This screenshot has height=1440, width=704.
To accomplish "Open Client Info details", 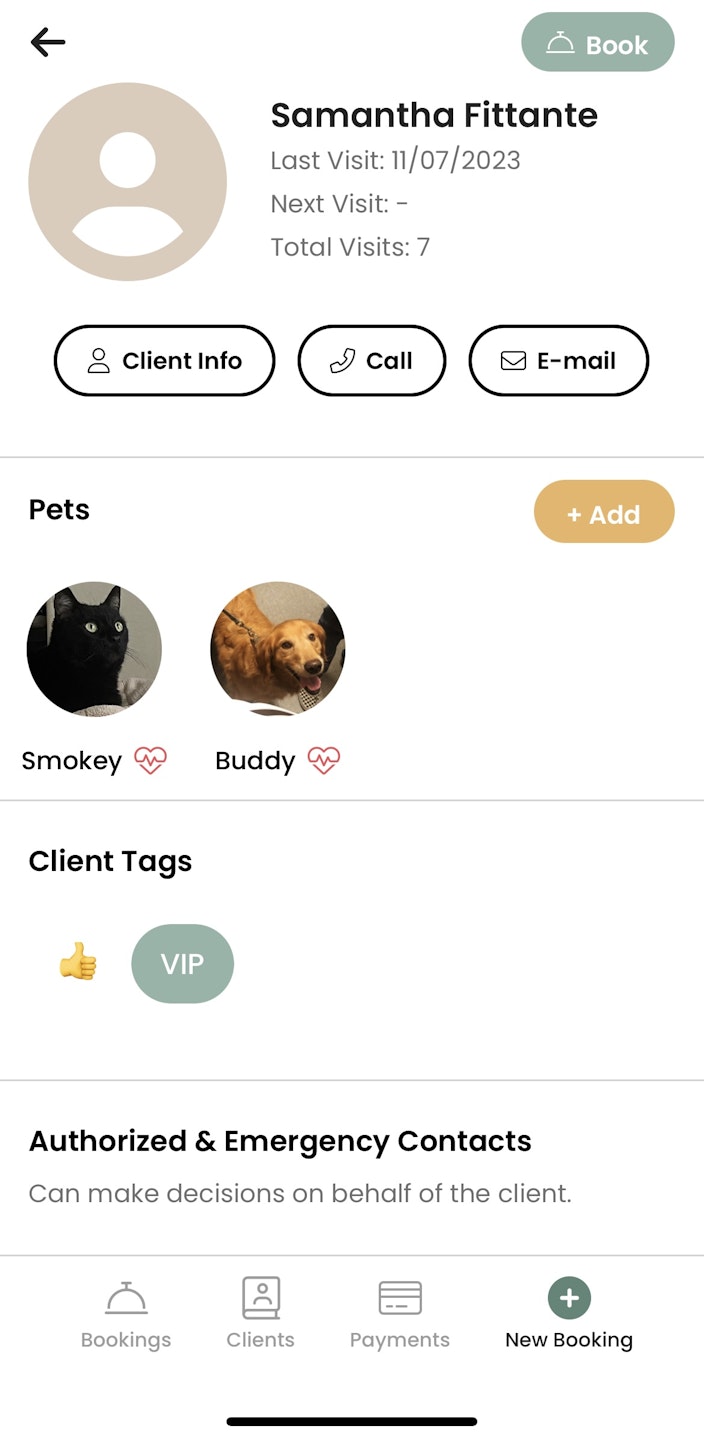I will [x=164, y=361].
